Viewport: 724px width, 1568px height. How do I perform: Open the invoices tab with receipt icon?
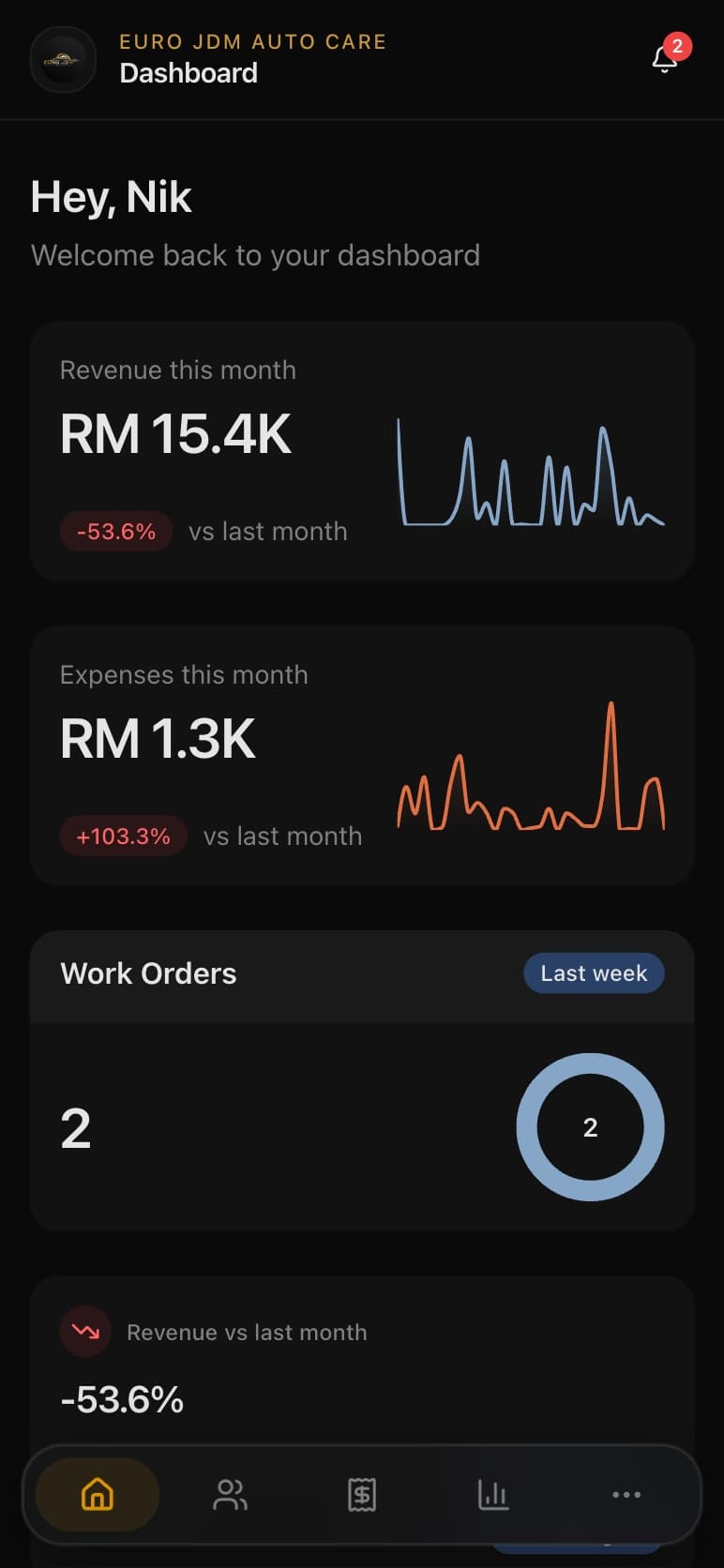pos(362,1494)
